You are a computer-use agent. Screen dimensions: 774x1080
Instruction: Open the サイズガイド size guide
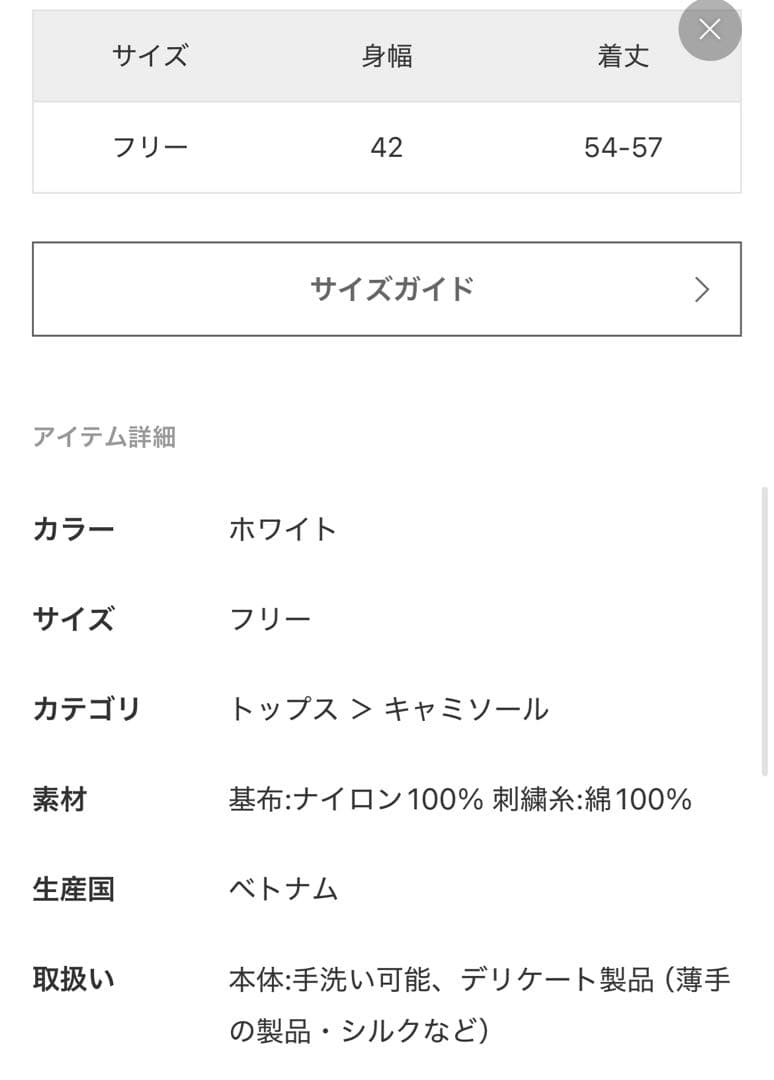tap(387, 289)
